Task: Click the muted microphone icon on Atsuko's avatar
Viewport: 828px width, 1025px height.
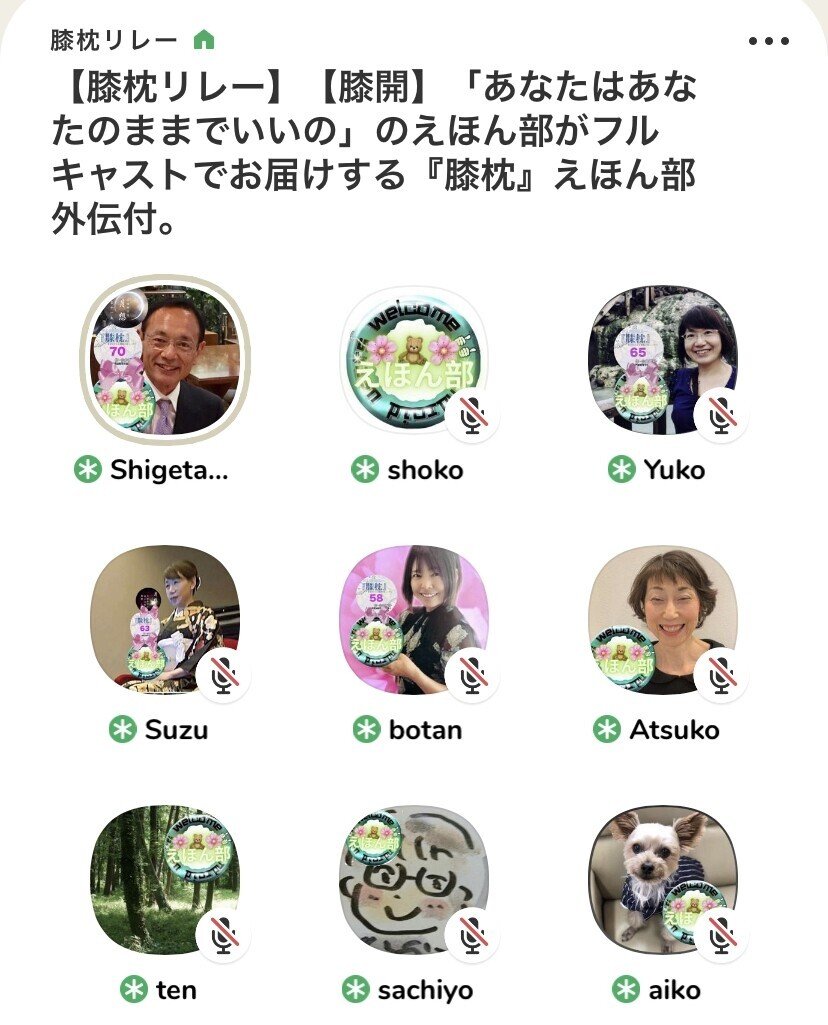Action: point(722,677)
